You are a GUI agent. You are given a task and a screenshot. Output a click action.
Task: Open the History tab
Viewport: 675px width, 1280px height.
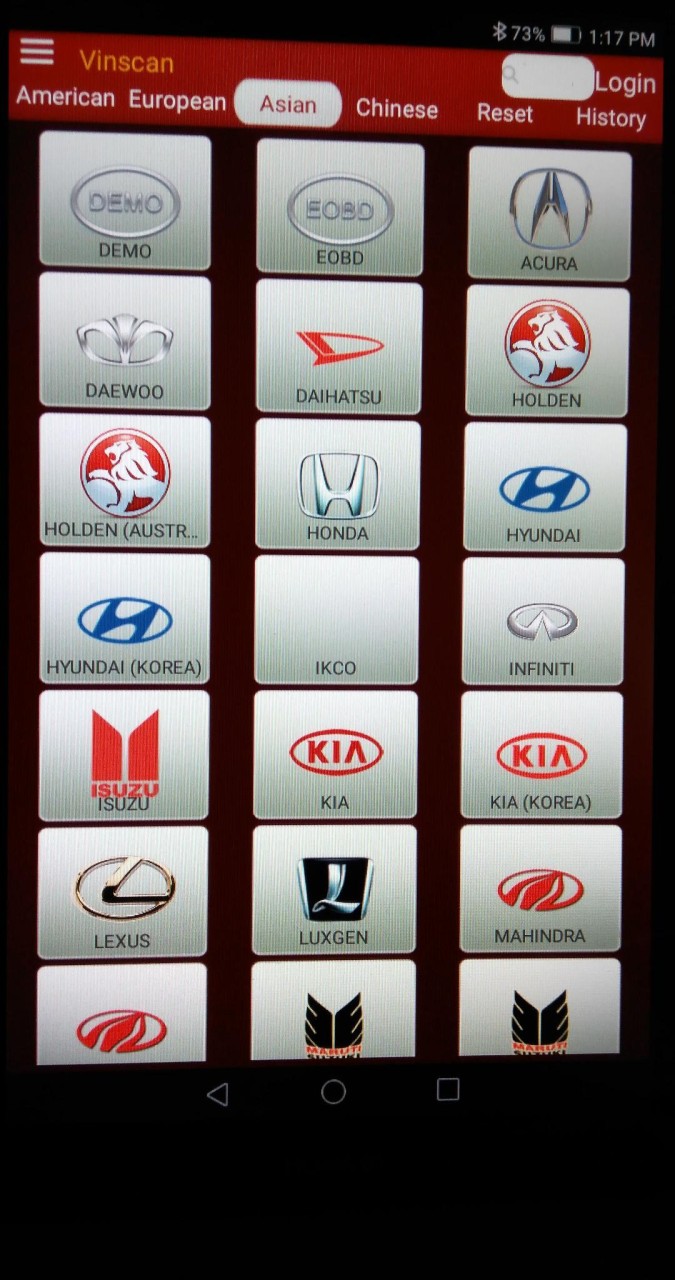pos(610,118)
